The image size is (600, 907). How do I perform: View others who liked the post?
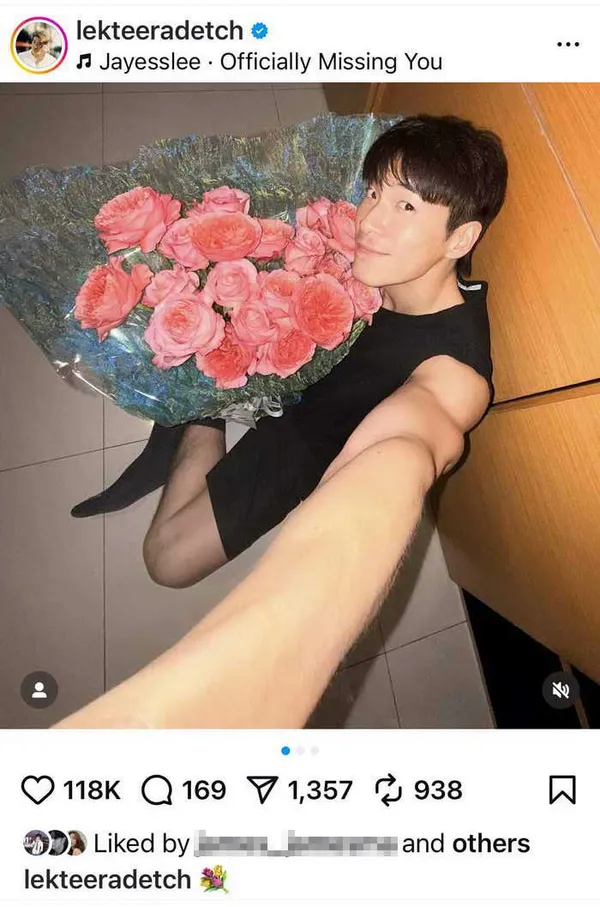(x=490, y=844)
